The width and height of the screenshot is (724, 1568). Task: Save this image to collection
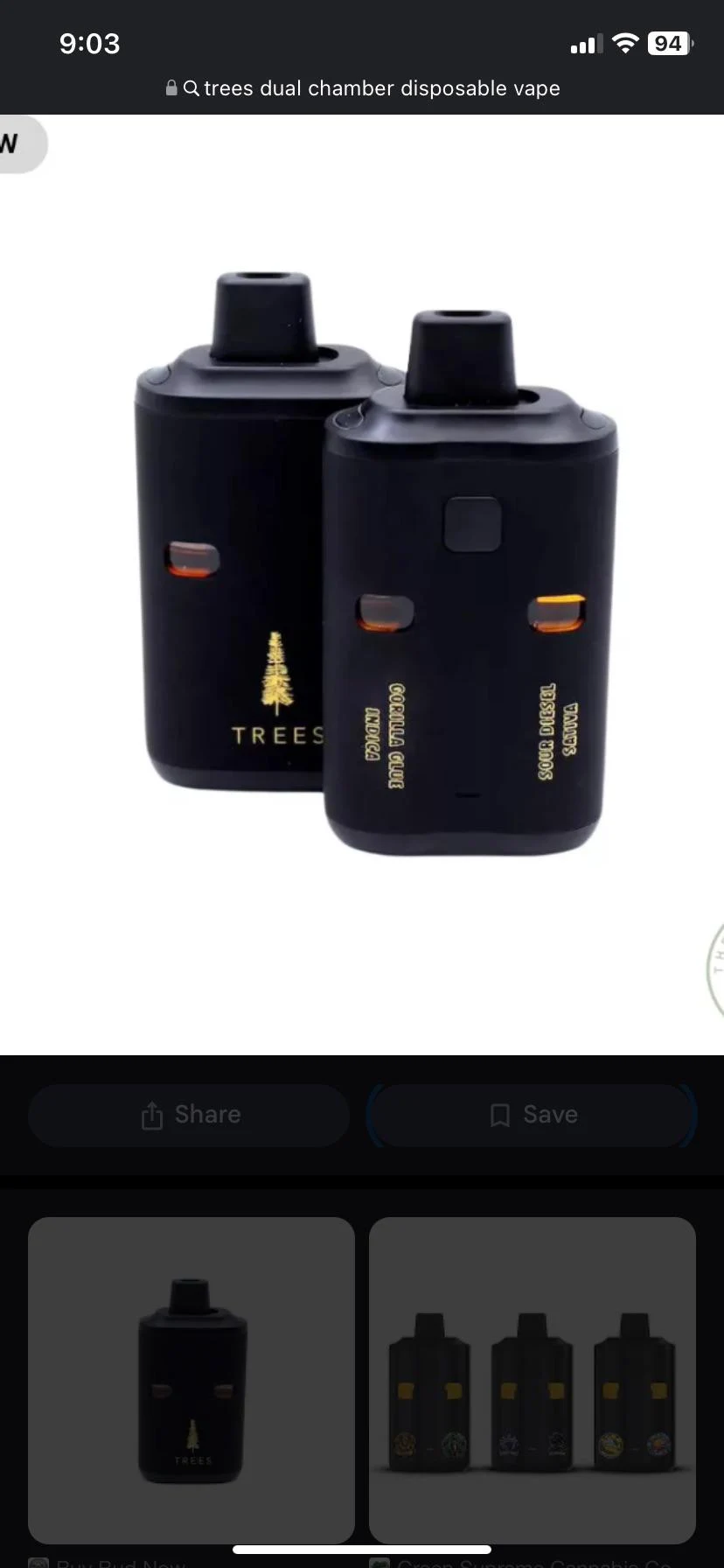click(x=533, y=1115)
